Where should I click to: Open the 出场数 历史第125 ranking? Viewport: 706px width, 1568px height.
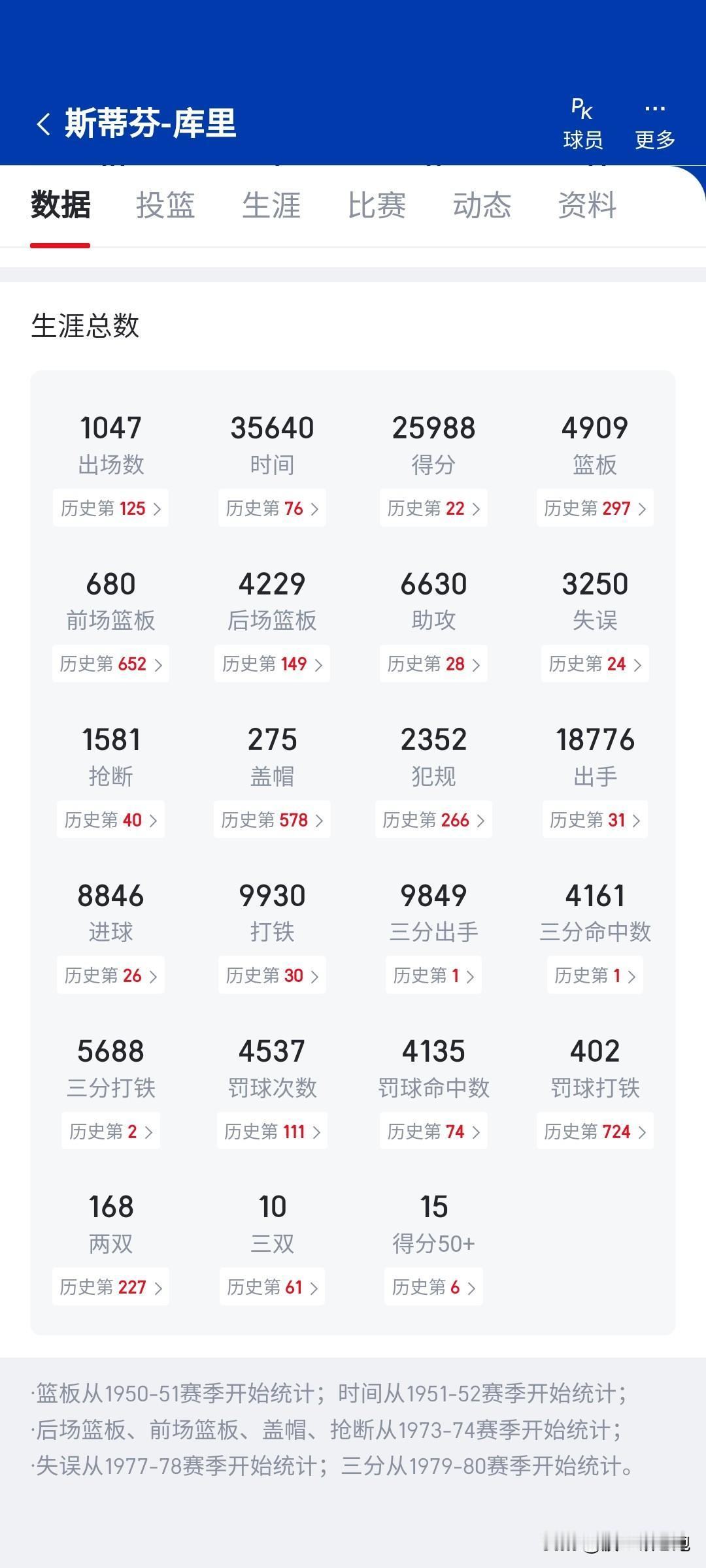110,508
